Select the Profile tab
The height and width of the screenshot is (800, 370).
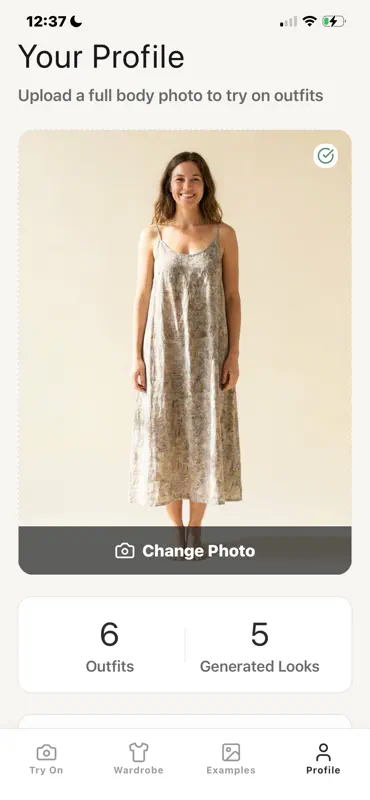pos(323,759)
